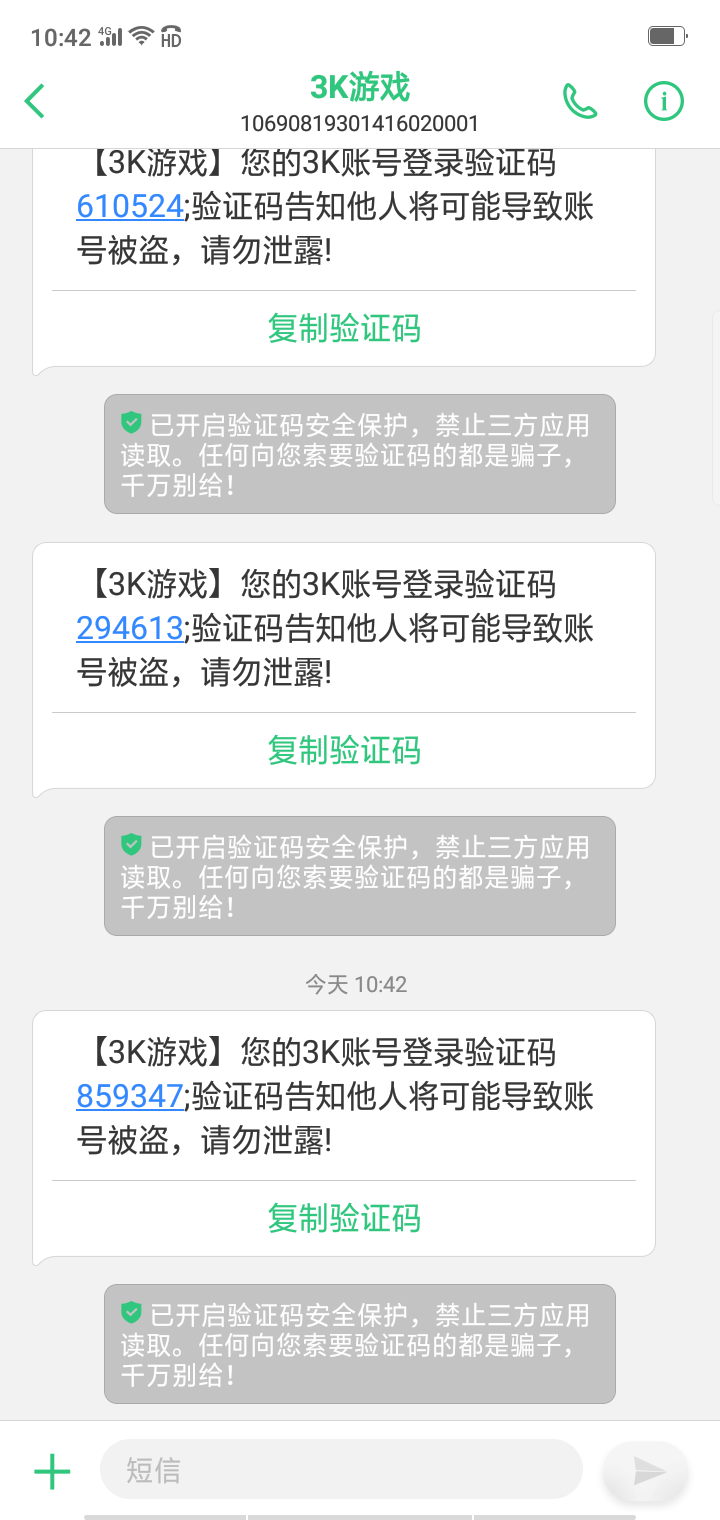Focus the 短信 message input field
This screenshot has height=1520, width=720.
click(x=340, y=1470)
